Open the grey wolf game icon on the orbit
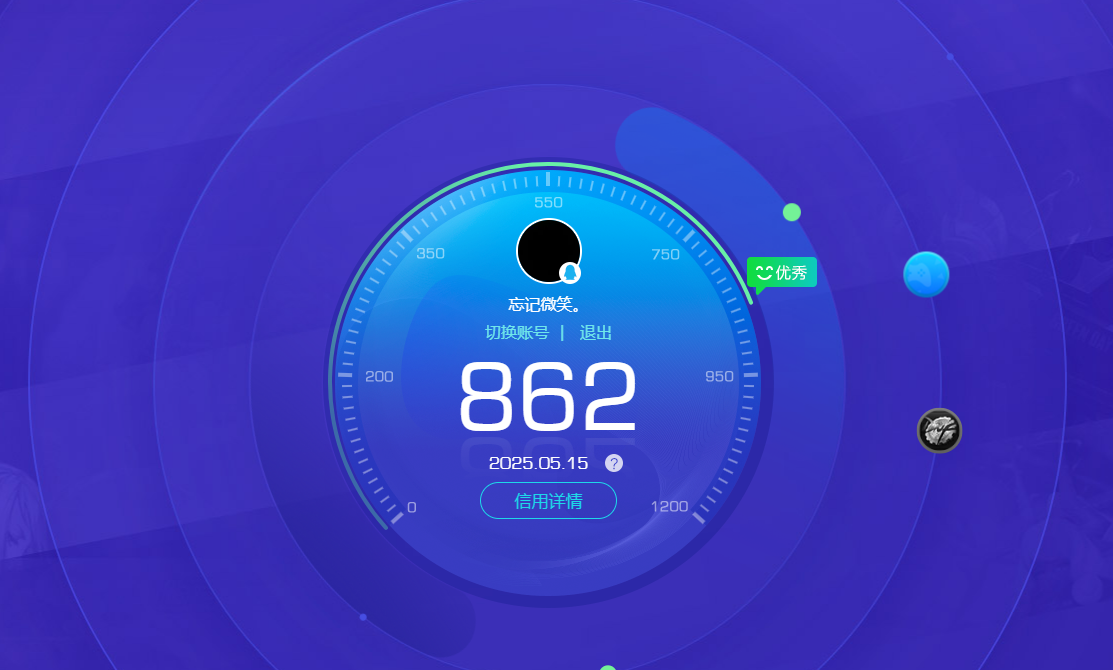Image resolution: width=1113 pixels, height=670 pixels. [939, 431]
